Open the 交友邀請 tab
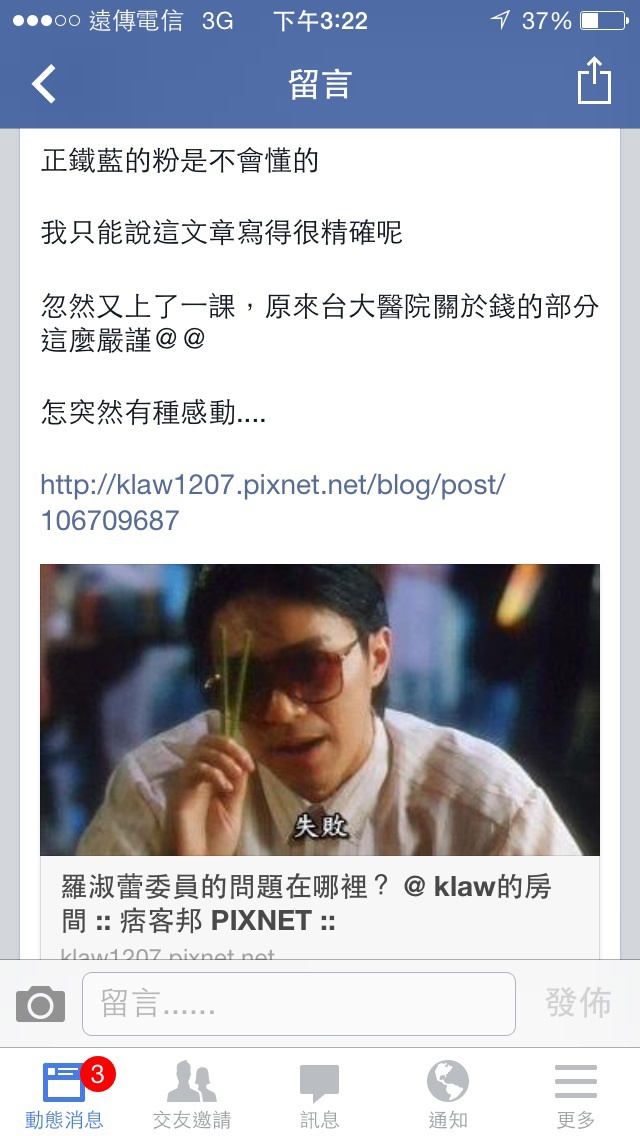 (192, 1093)
